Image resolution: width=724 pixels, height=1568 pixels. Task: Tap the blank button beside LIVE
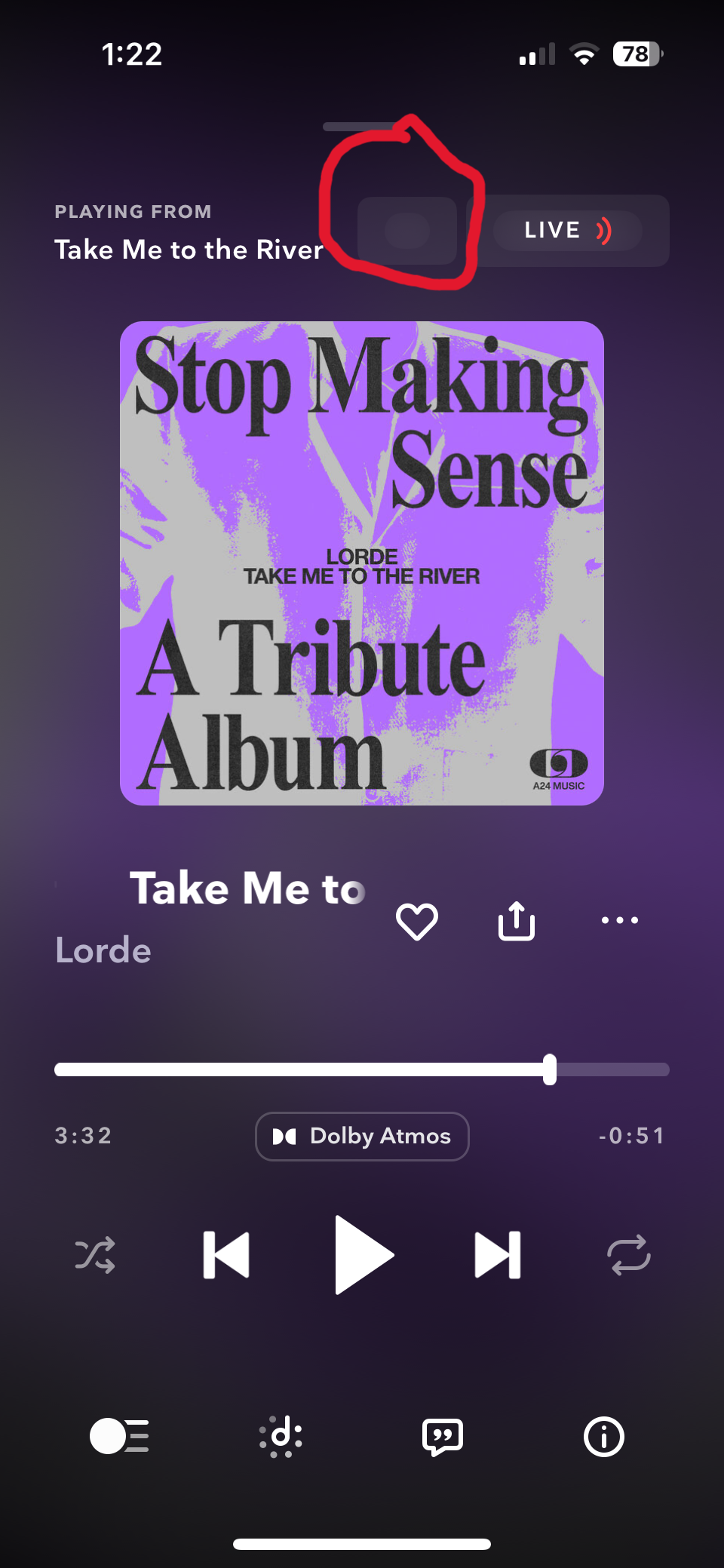[x=407, y=231]
